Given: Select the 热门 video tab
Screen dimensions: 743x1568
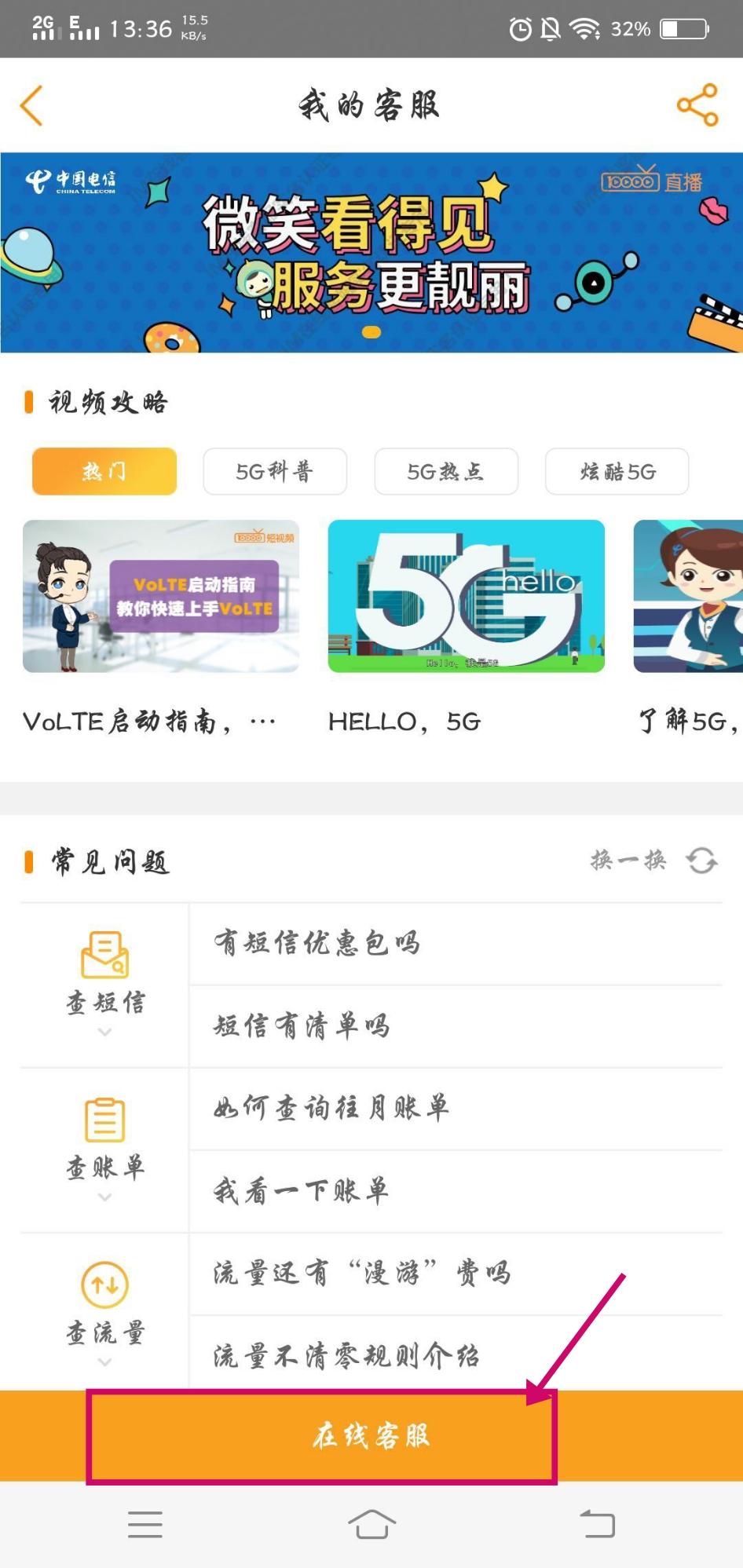Looking at the screenshot, I should click(104, 471).
